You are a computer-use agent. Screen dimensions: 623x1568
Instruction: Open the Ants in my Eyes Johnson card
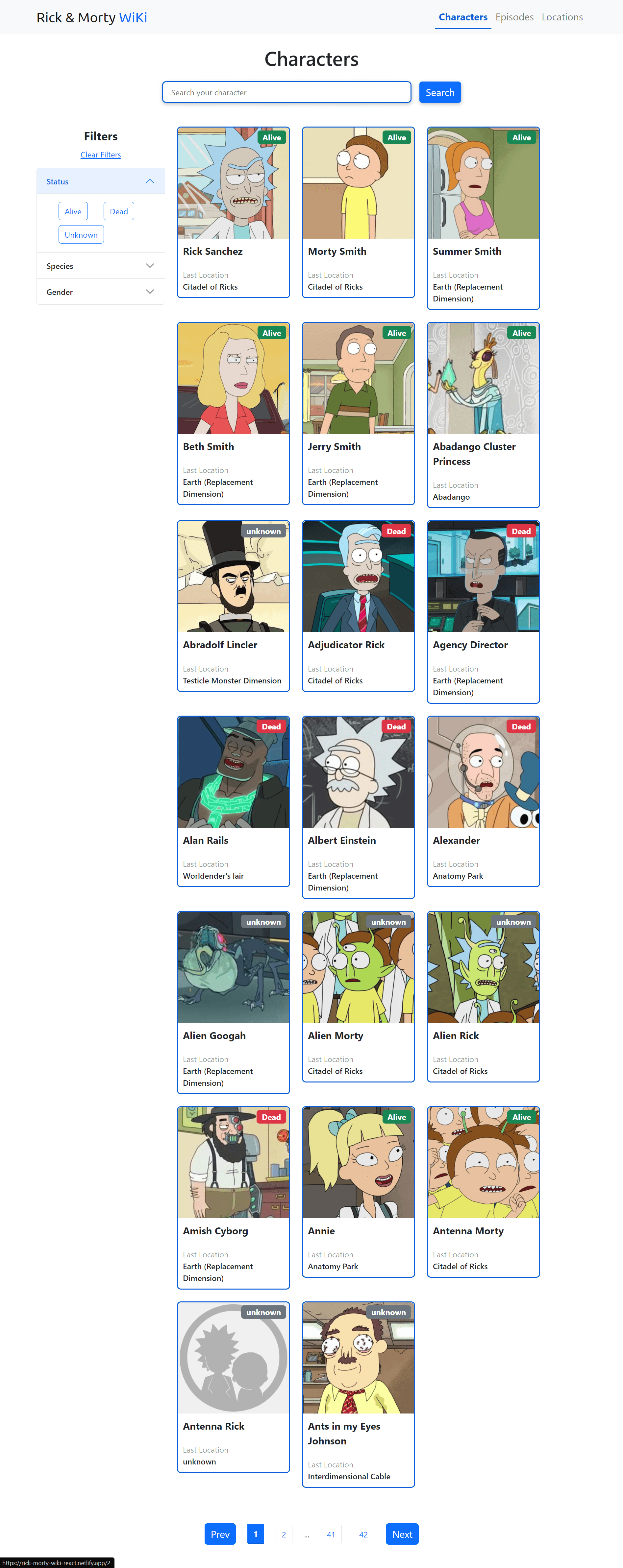358,1394
